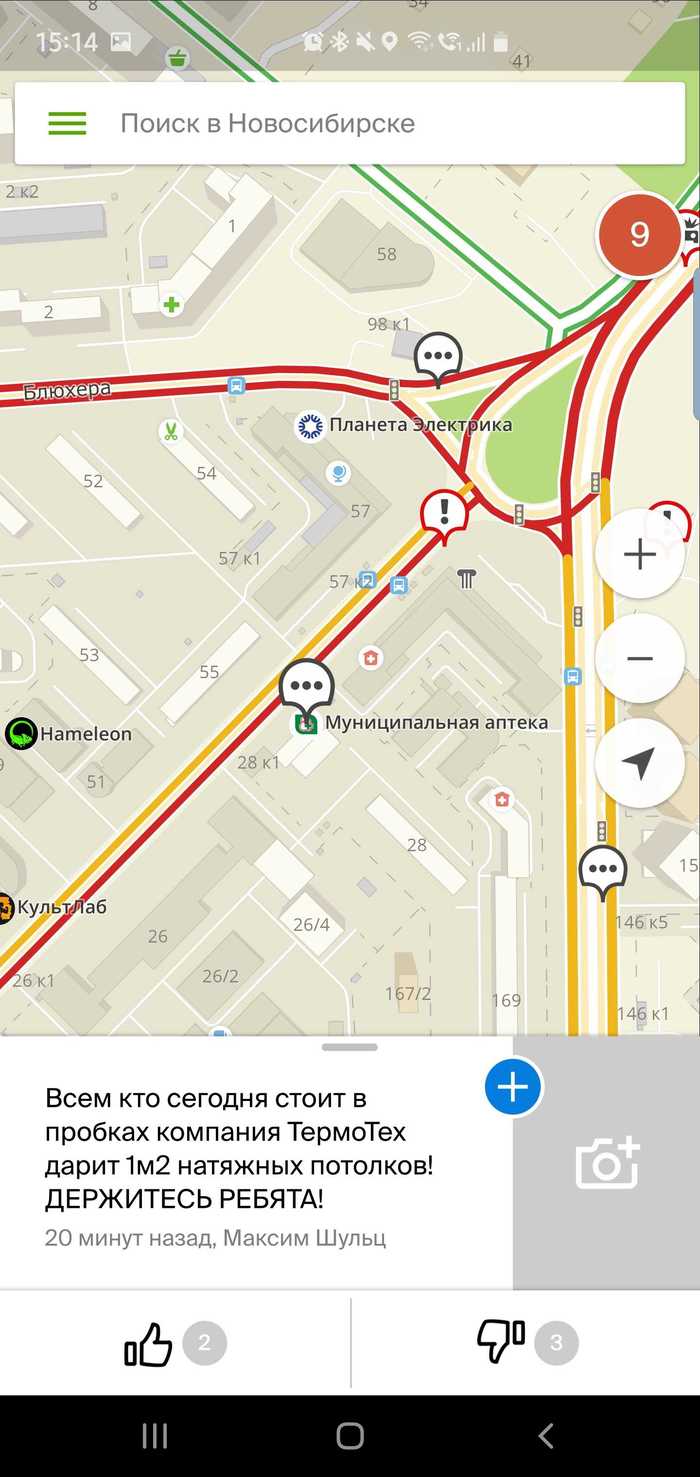Go to the system home screen
This screenshot has height=1477, width=700.
(350, 1436)
